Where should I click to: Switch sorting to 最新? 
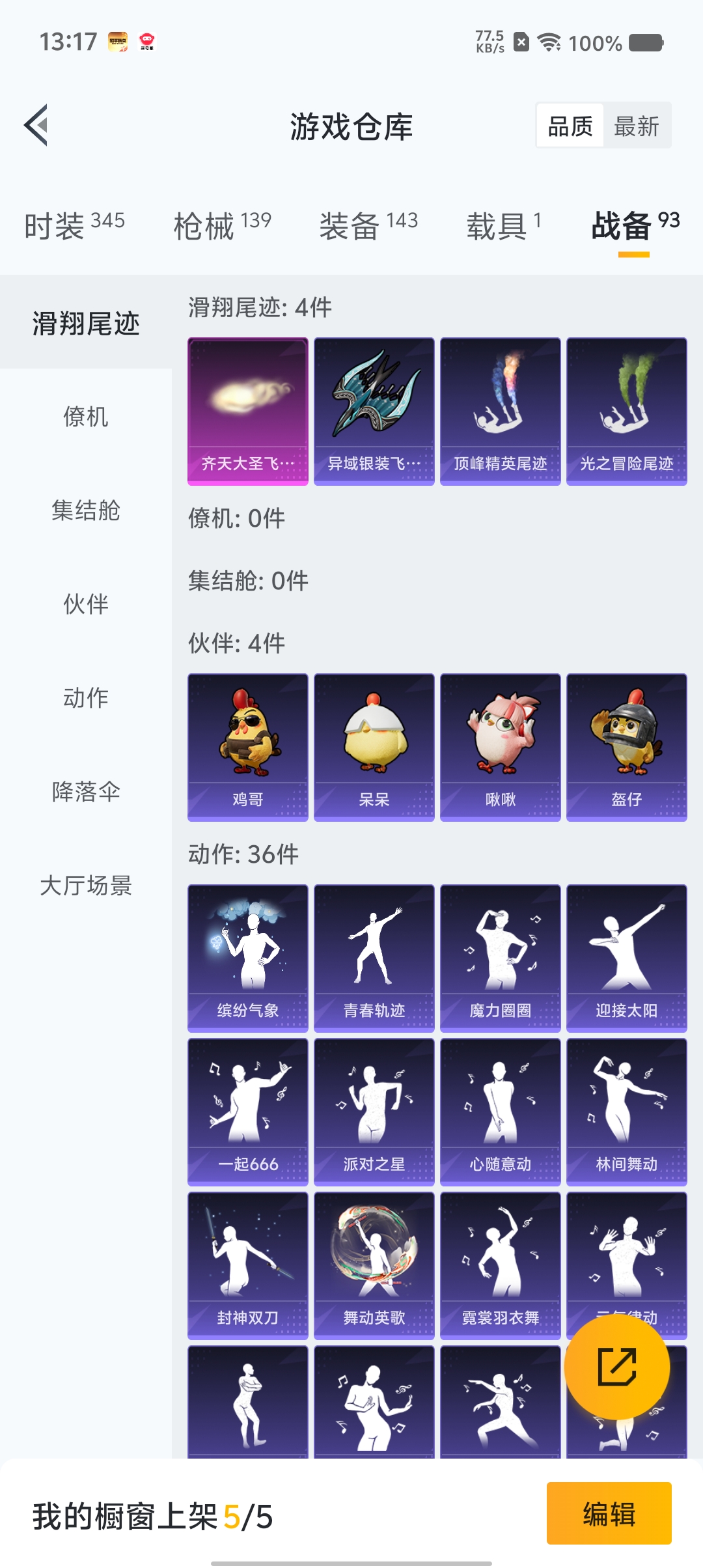click(x=639, y=124)
